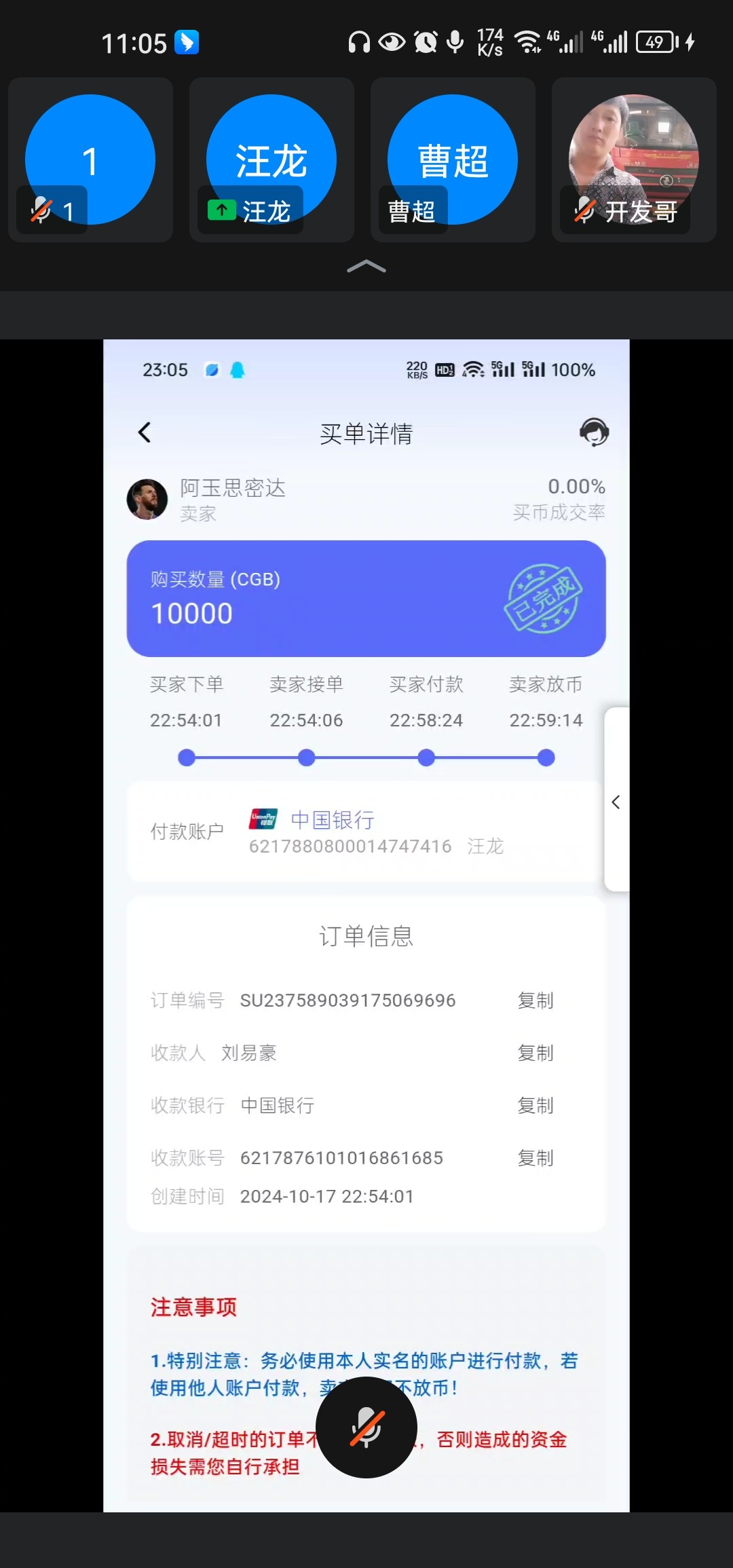Select participant tile 曹超
Screen dimensions: 733x1568
[453, 160]
